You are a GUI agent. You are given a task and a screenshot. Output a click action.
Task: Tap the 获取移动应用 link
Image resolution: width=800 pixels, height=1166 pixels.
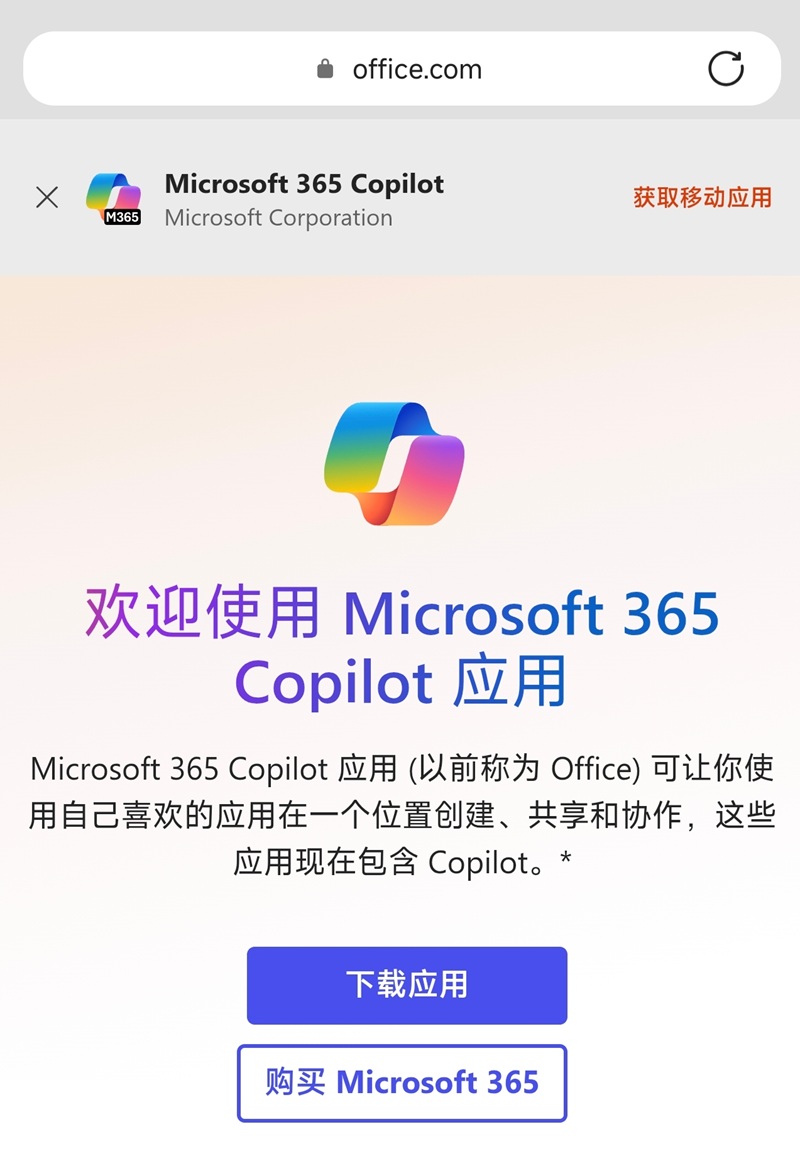(x=702, y=197)
